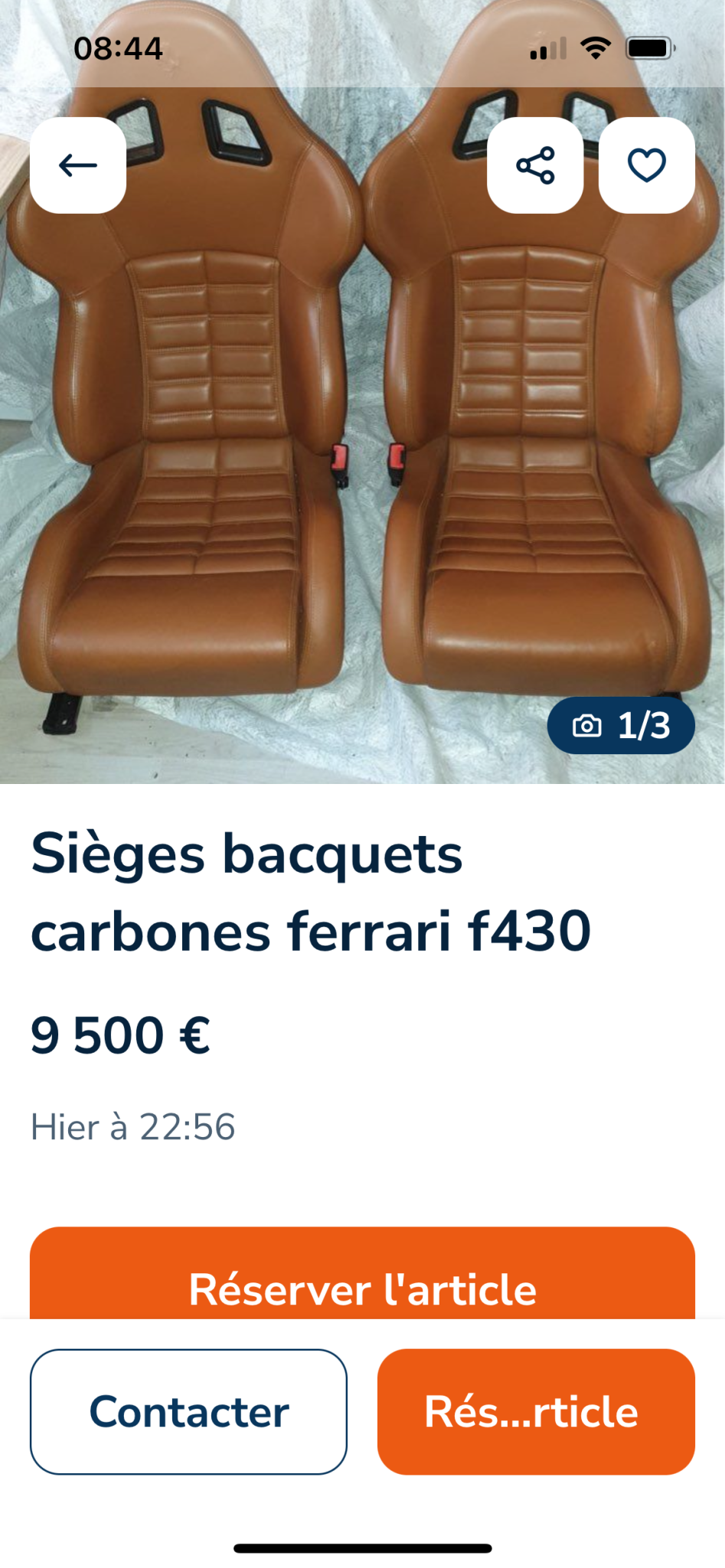Viewport: 725px width, 1568px height.
Task: Tap the wide Réserver l'article button
Action: pyautogui.click(x=362, y=1274)
